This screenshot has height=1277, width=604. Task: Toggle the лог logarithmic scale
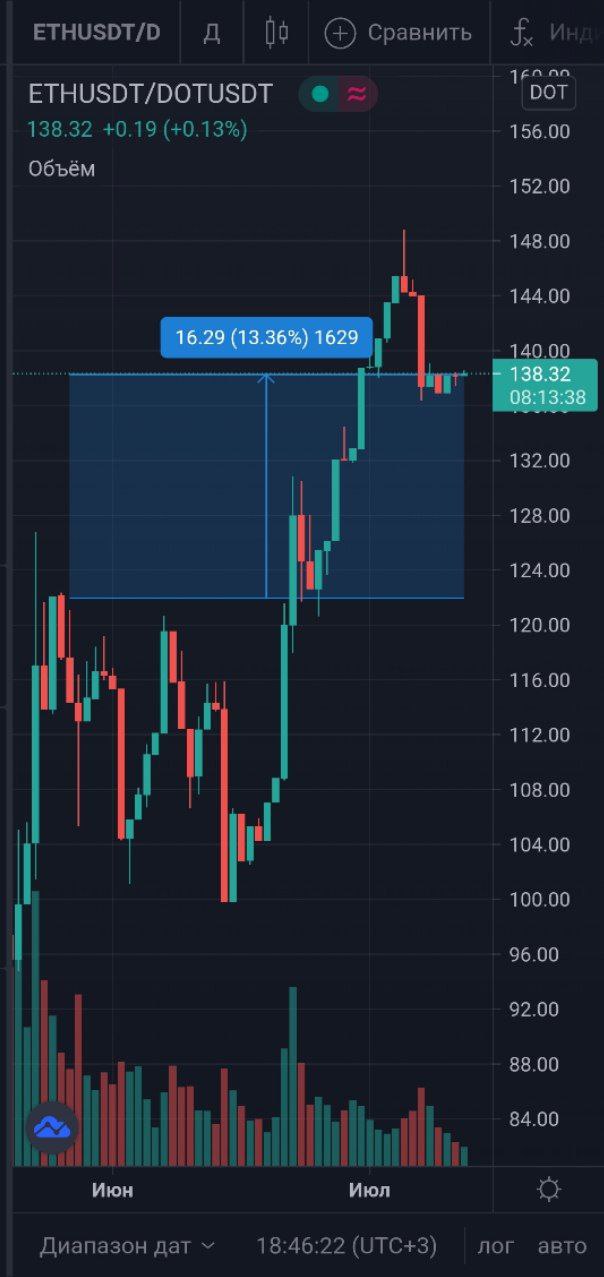tap(495, 1246)
